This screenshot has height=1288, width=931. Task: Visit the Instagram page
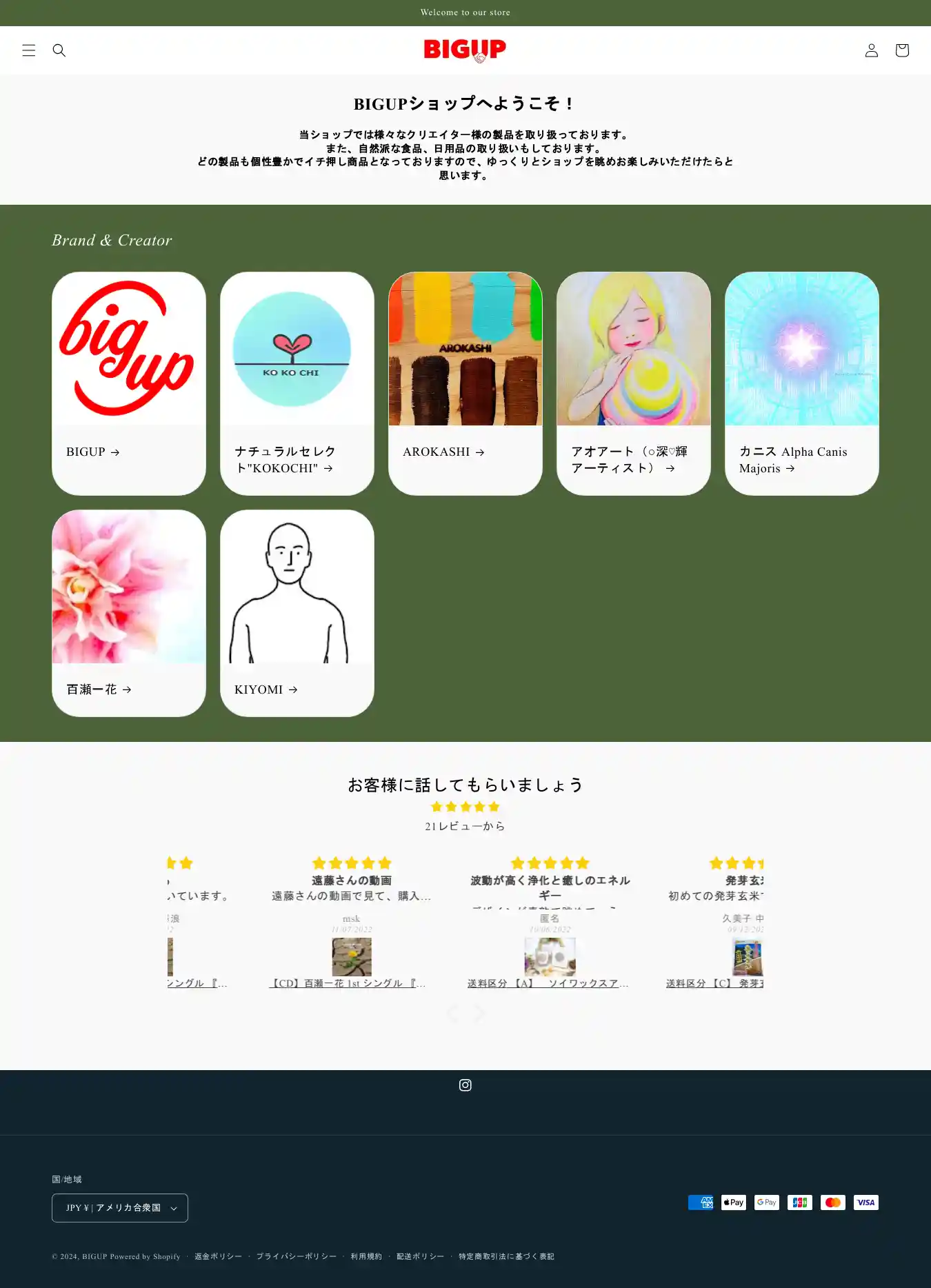click(465, 1085)
